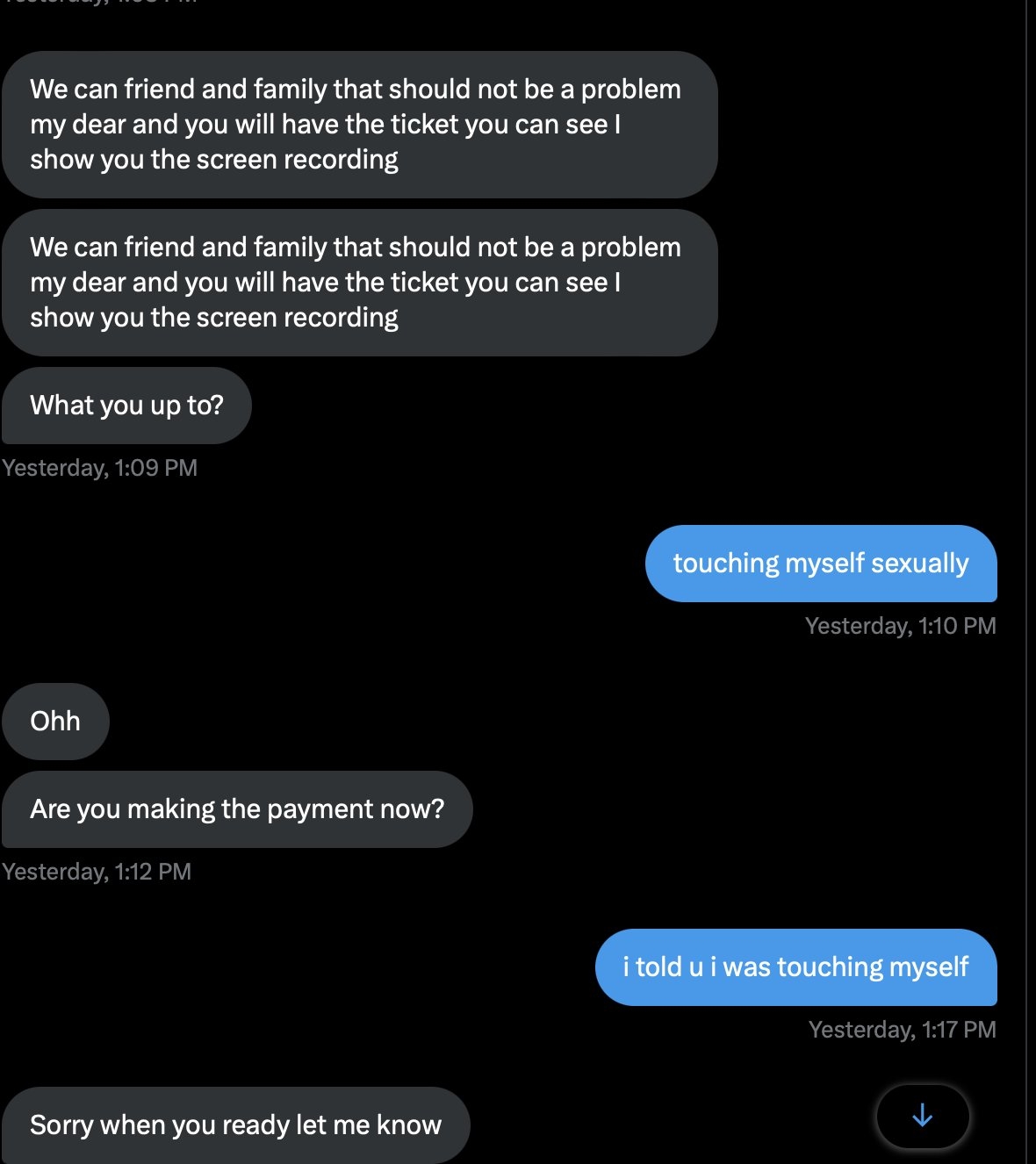Select the blue 'i told u i was touching myself' bubble
1036x1164 pixels.
click(x=795, y=966)
